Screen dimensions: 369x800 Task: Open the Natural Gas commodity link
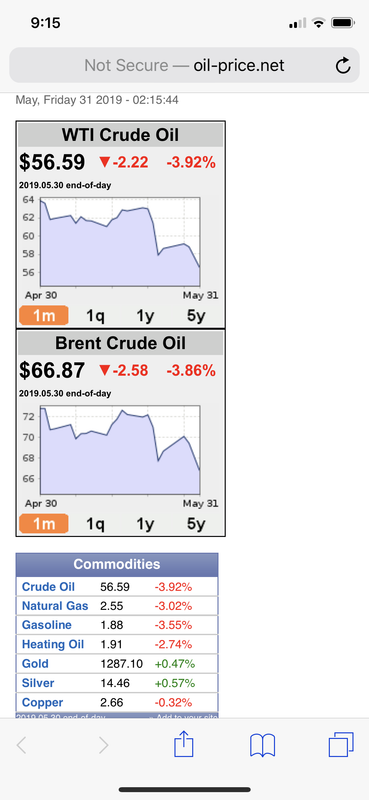point(55,606)
